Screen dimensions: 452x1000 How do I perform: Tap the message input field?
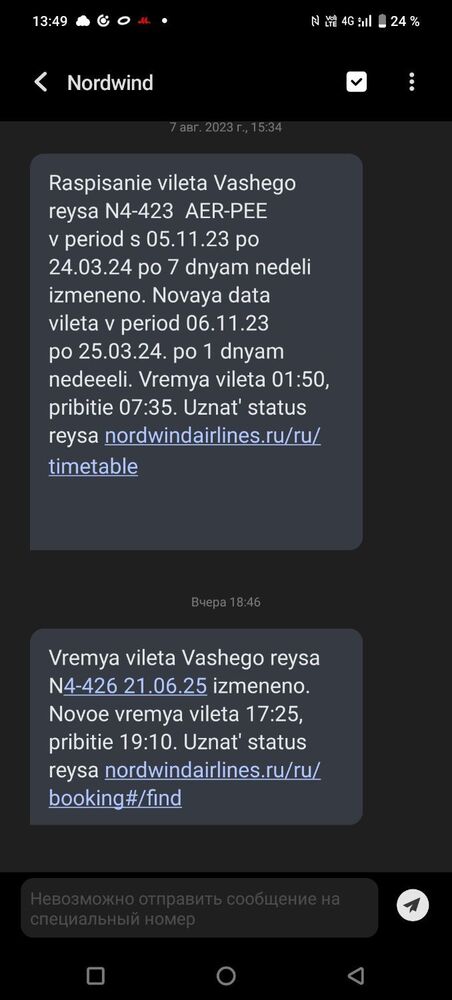pos(200,908)
